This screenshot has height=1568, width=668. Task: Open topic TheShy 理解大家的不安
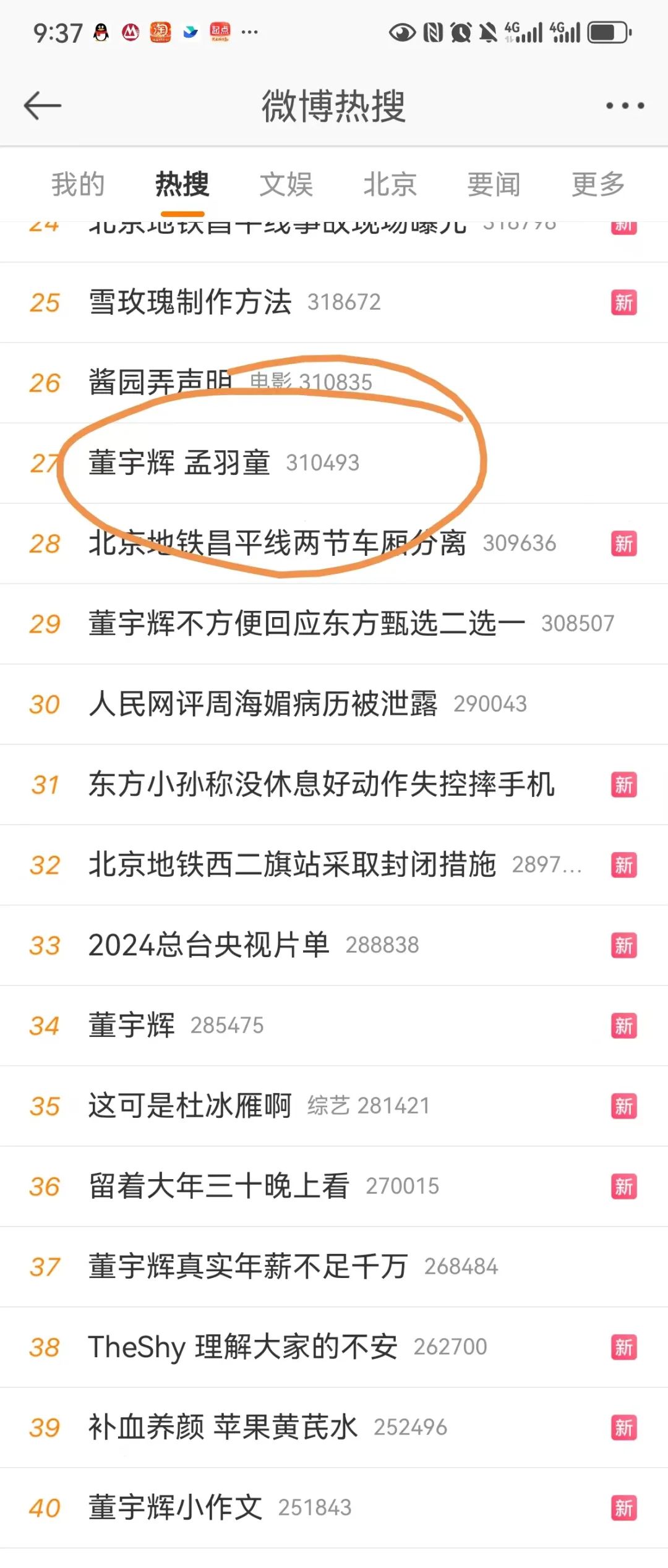pos(242,1347)
